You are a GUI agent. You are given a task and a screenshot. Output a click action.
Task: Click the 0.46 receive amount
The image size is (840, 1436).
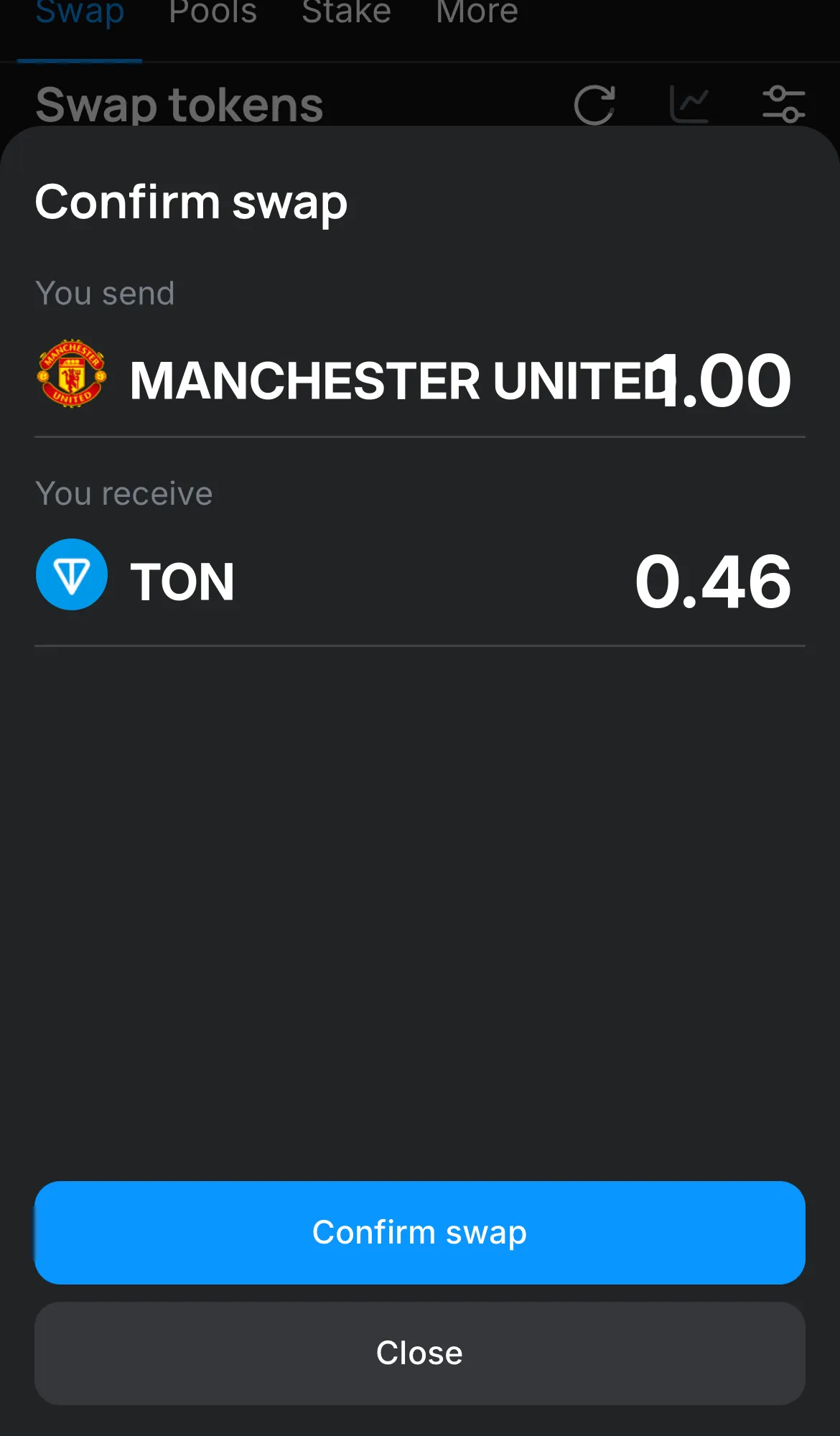714,580
